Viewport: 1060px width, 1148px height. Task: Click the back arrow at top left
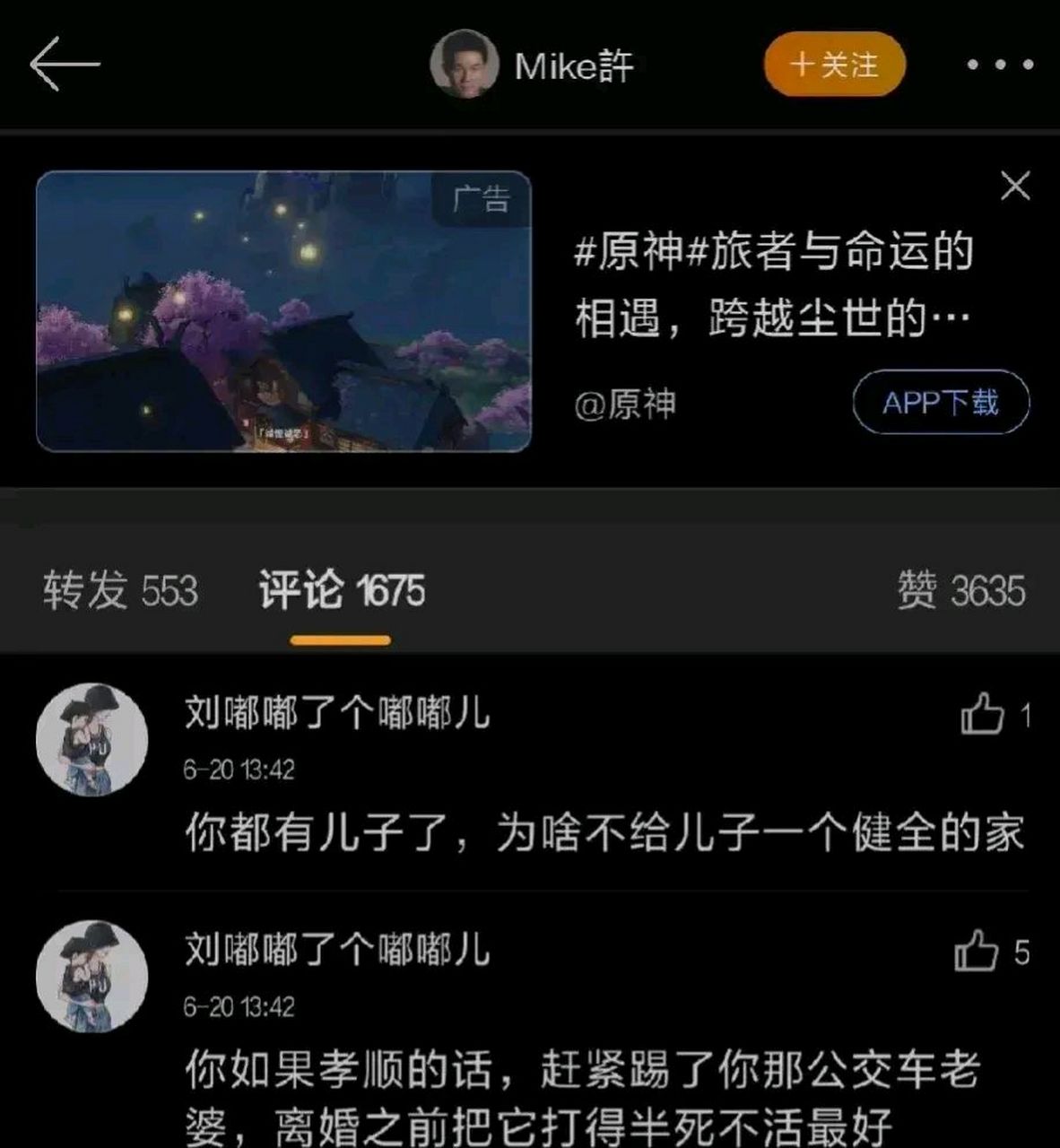click(x=63, y=65)
